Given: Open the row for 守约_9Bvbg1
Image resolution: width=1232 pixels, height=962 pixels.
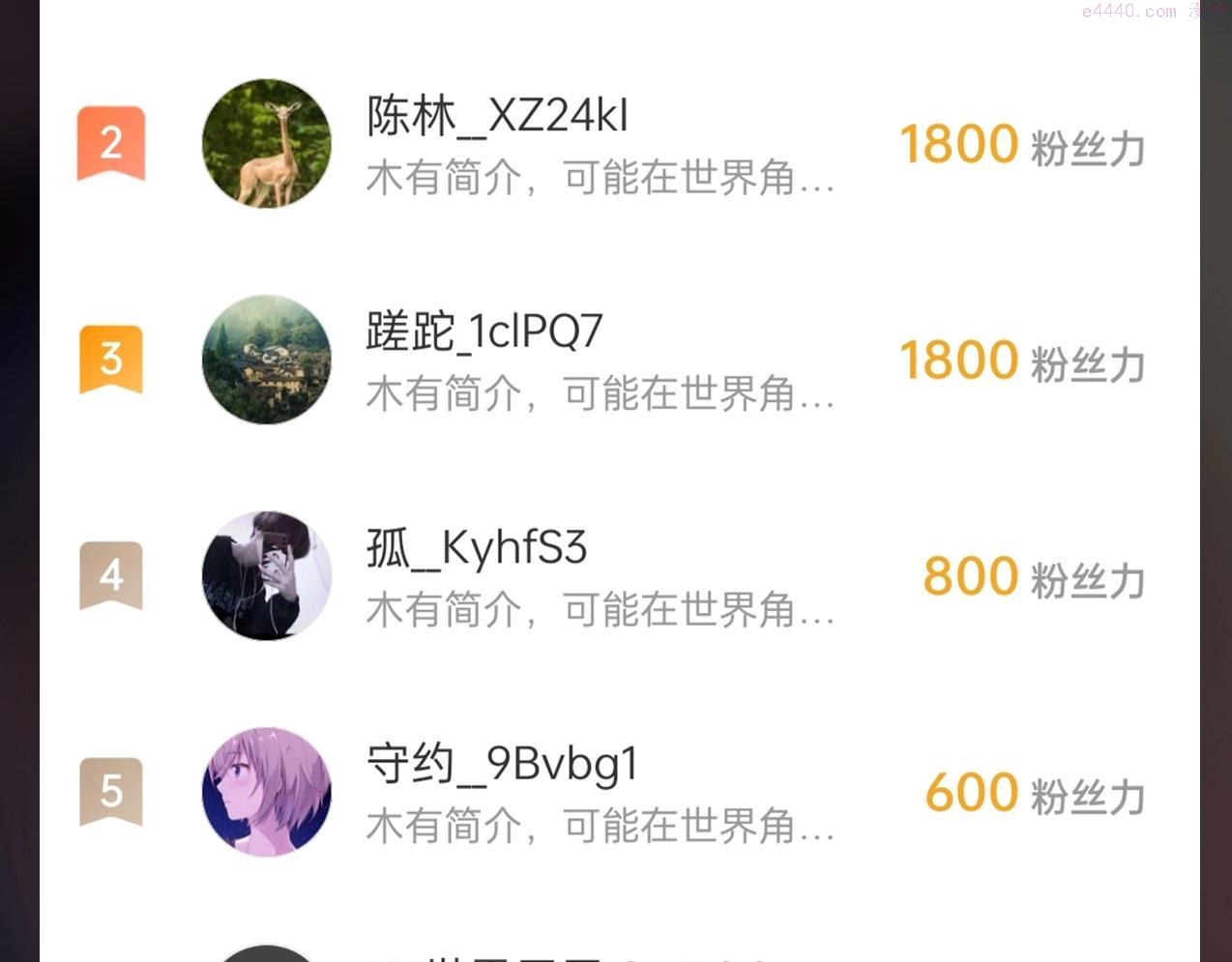Looking at the screenshot, I should coord(619,792).
